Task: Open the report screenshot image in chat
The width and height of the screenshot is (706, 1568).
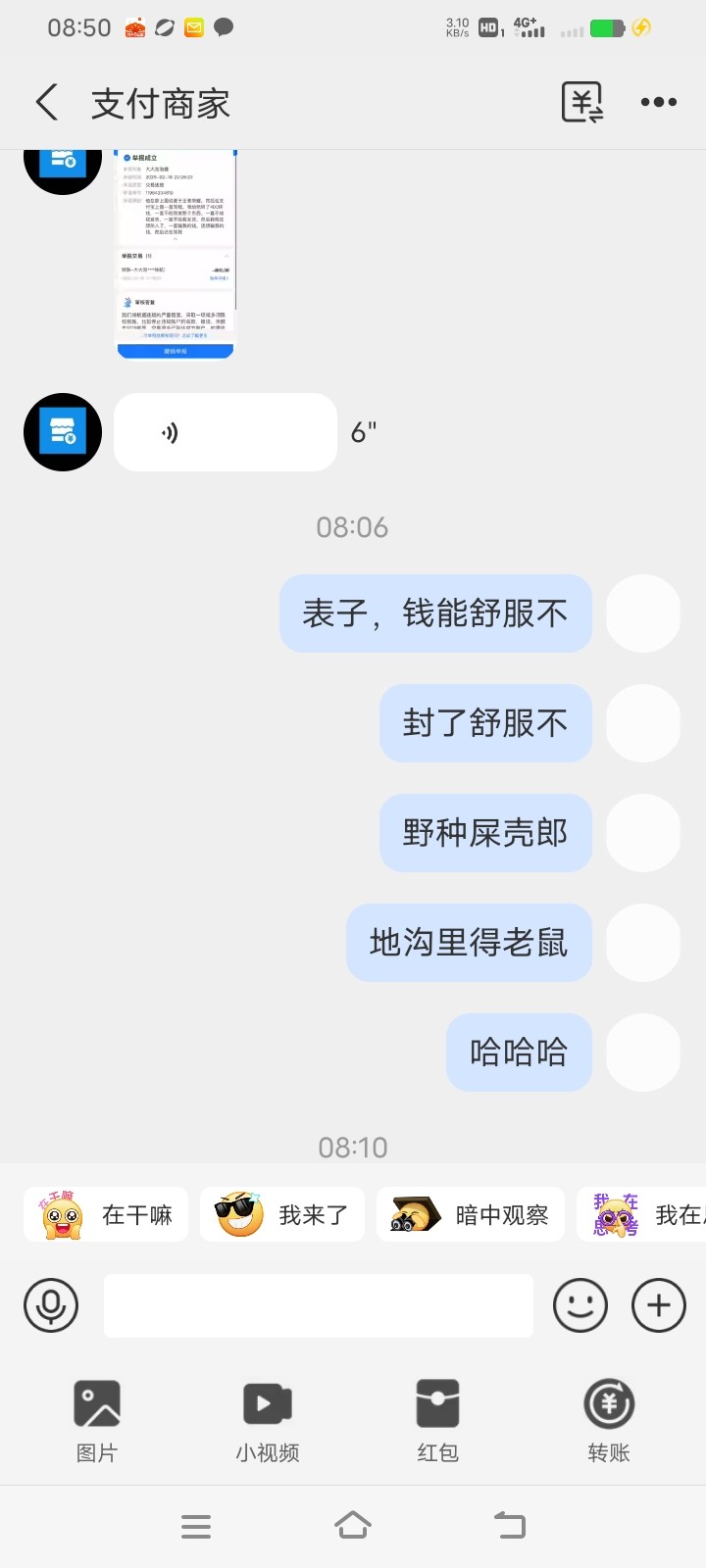Action: tap(176, 255)
